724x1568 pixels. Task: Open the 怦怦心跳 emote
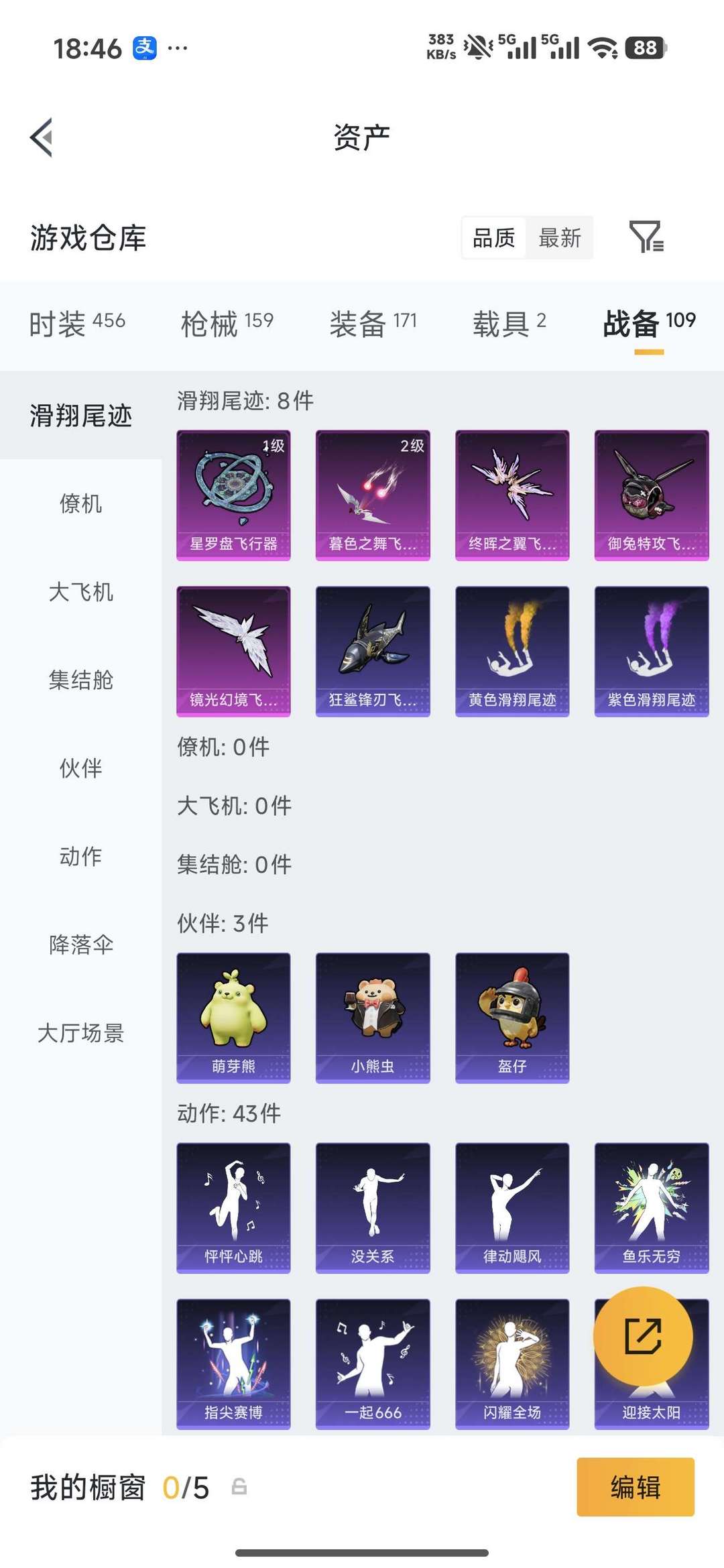233,1208
